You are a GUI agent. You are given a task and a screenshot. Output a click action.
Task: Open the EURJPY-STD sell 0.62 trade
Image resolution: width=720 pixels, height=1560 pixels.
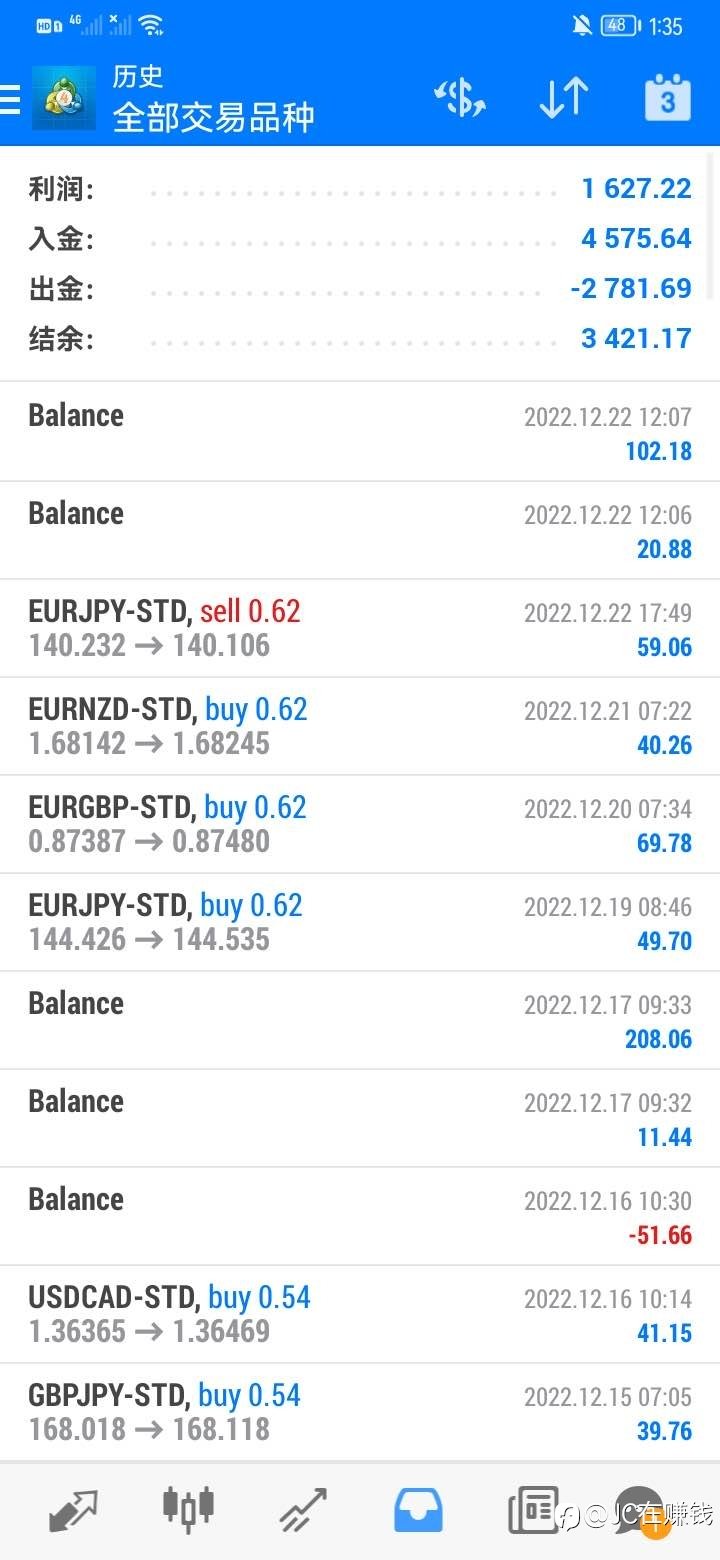(x=360, y=628)
